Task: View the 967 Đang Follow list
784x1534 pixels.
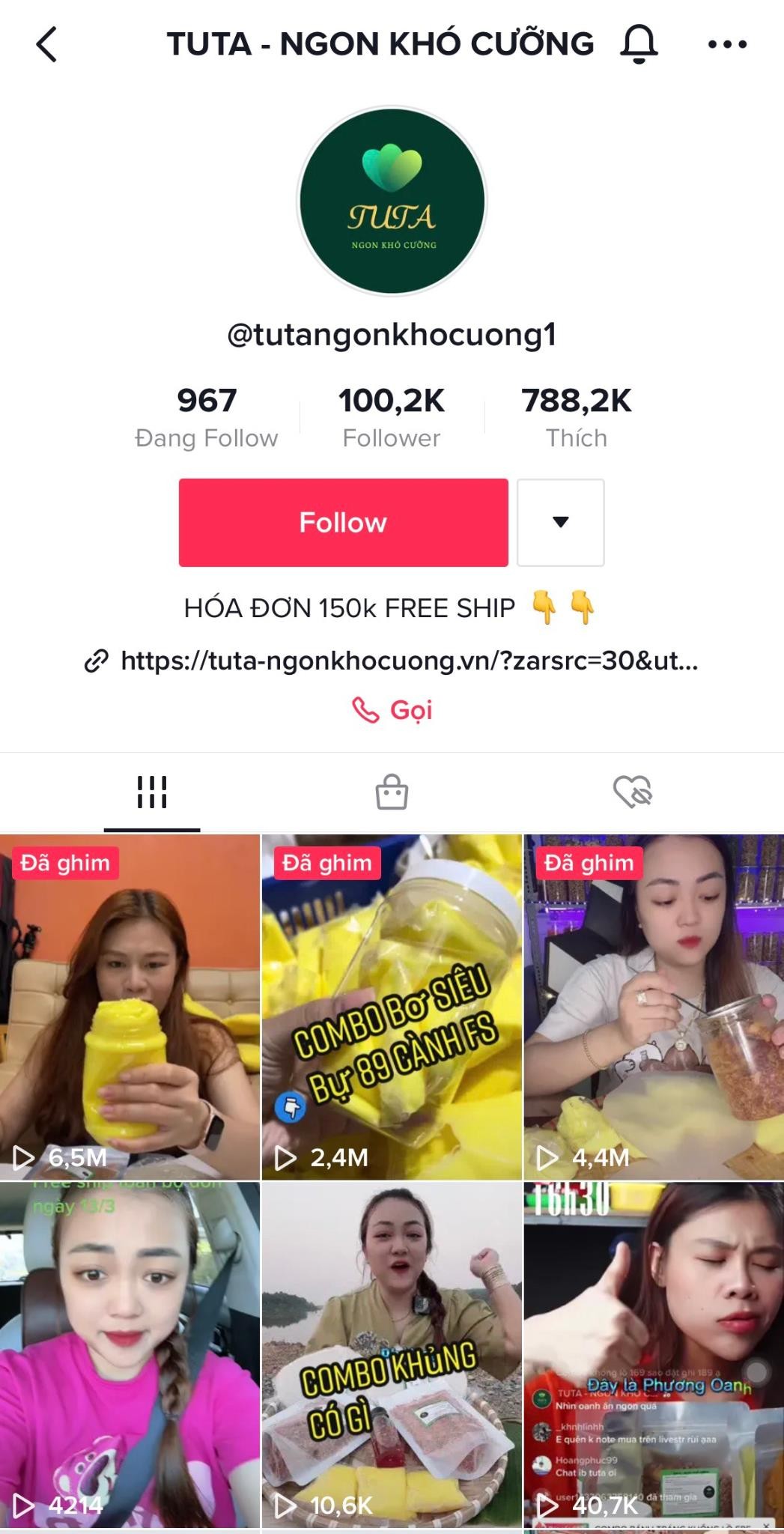Action: coord(207,417)
